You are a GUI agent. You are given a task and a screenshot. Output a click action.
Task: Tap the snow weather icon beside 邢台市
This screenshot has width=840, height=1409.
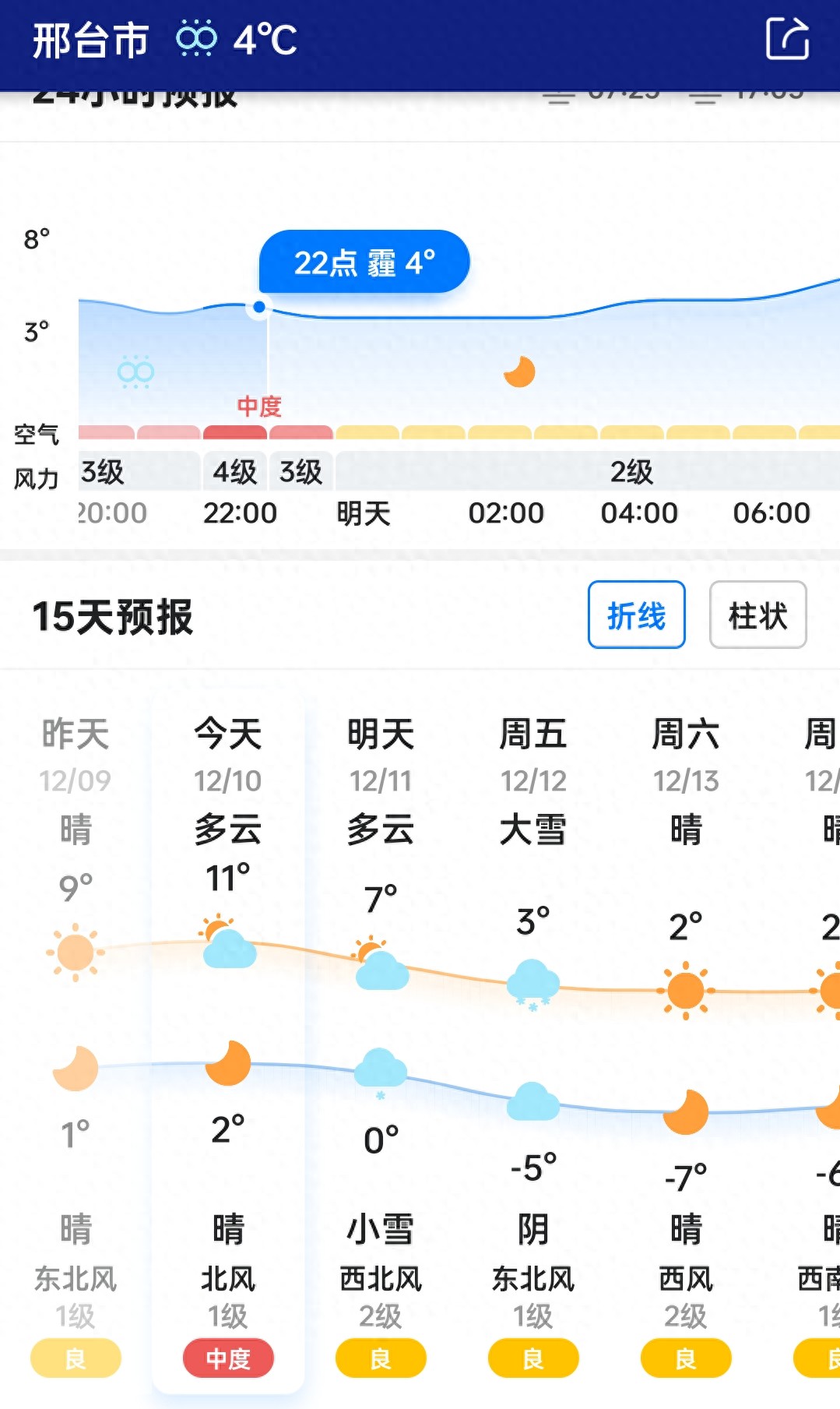tap(195, 37)
